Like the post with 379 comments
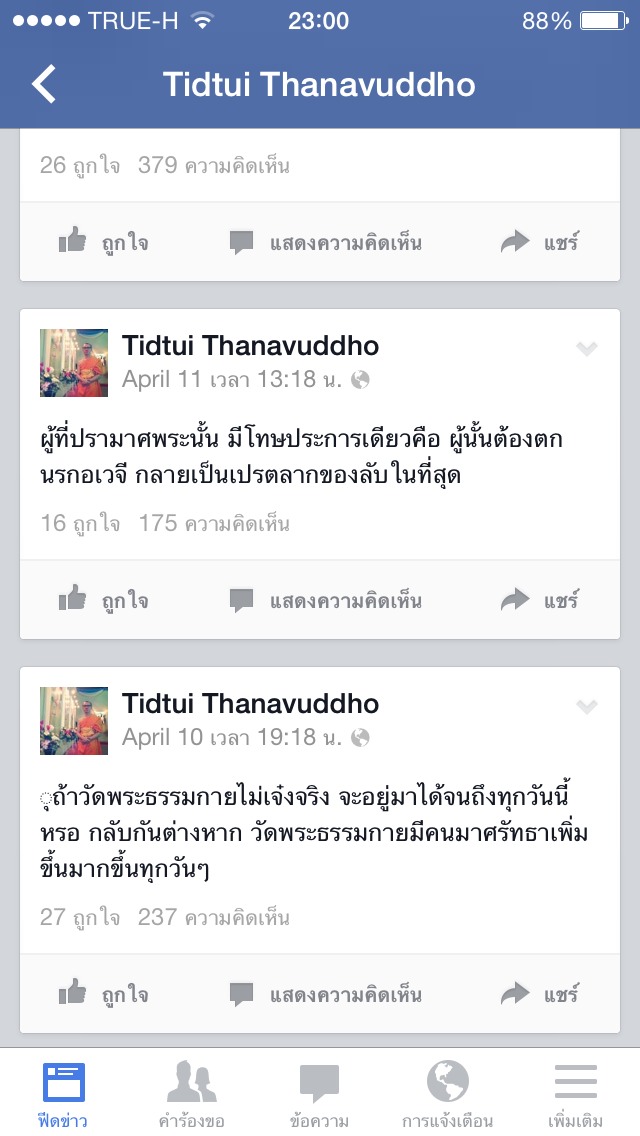This screenshot has height=1136, width=640. 104,242
